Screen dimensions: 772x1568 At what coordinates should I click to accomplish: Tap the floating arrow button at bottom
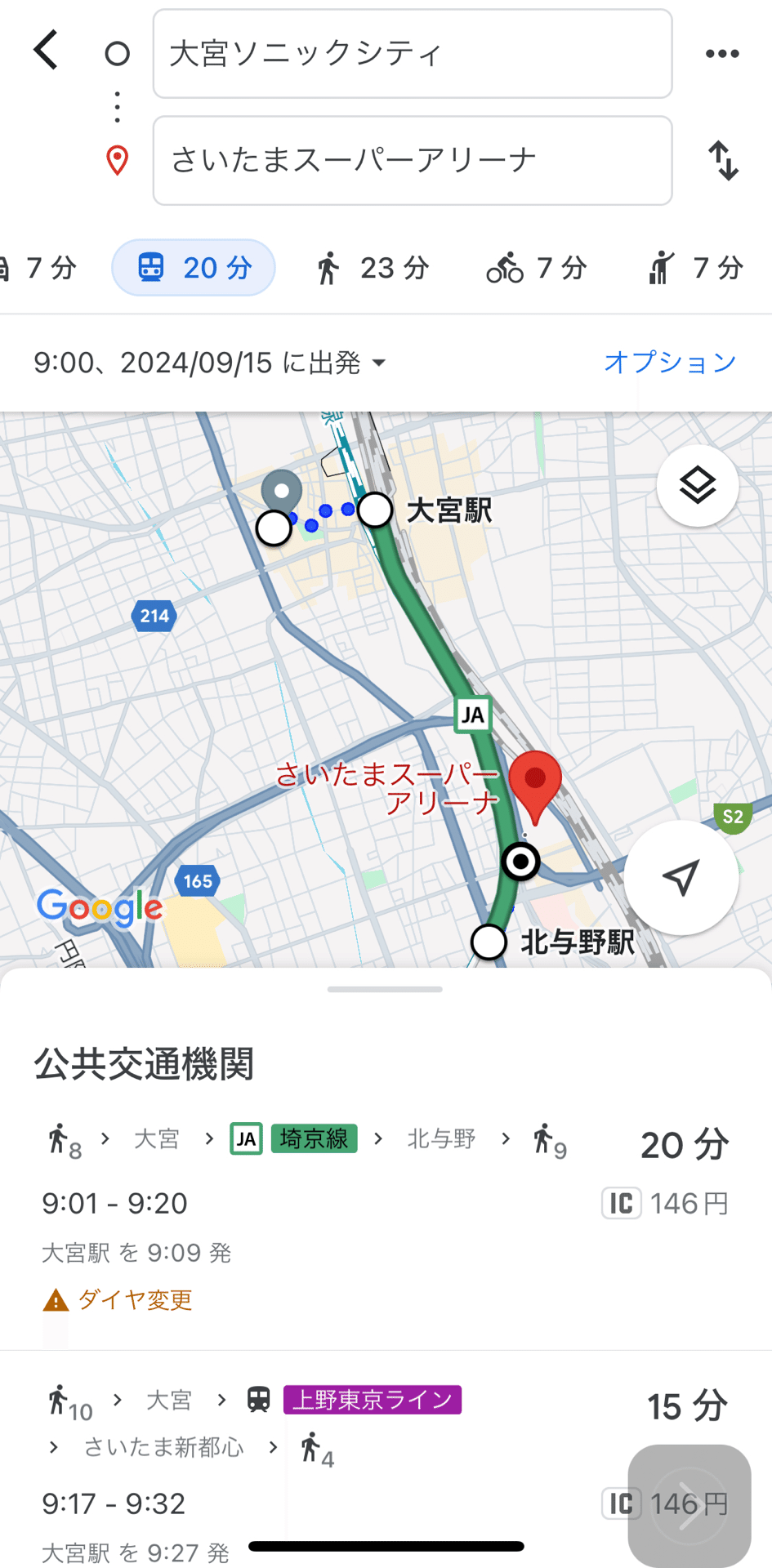coord(689,1505)
